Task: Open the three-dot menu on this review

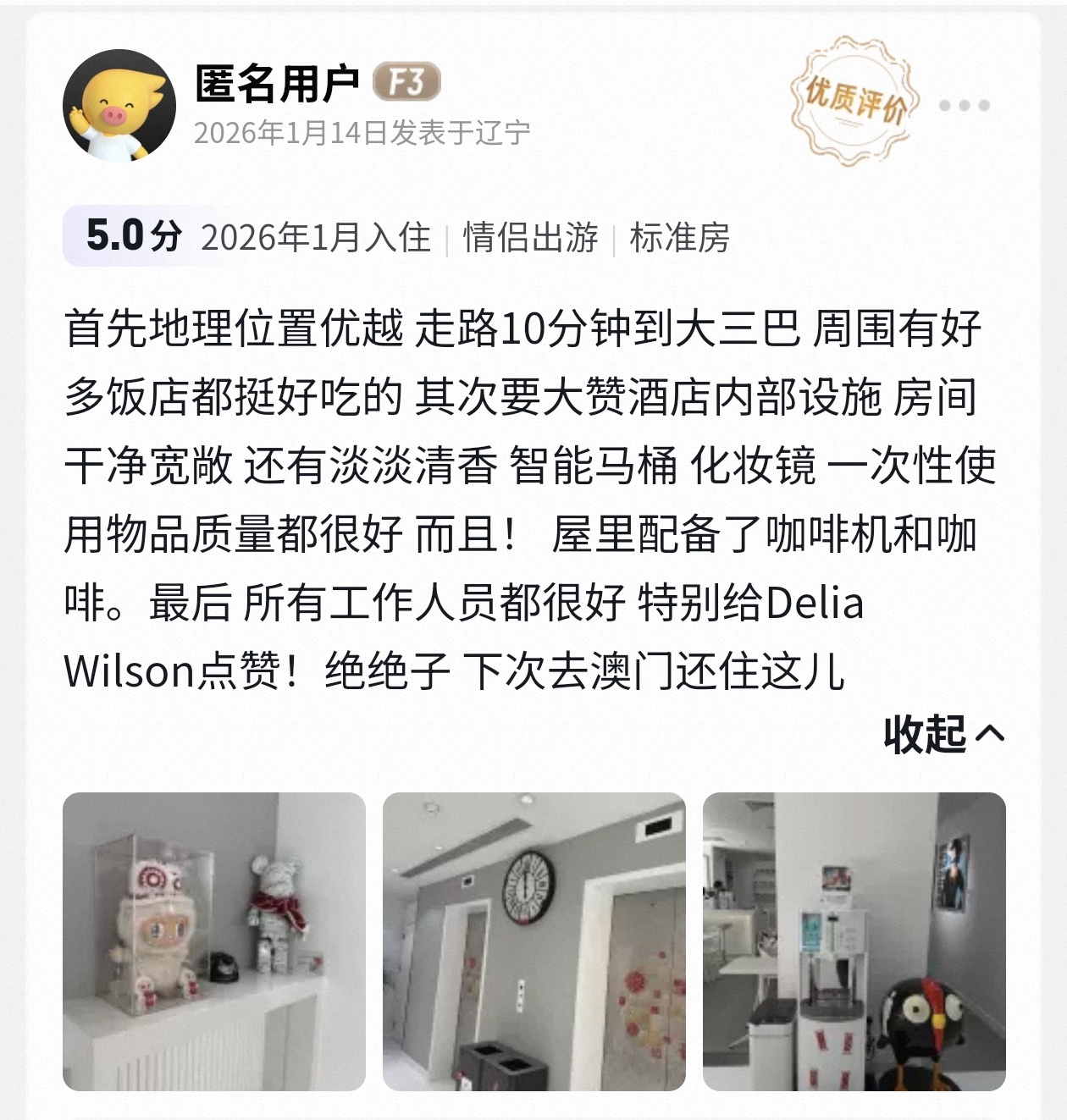Action: 964,106
